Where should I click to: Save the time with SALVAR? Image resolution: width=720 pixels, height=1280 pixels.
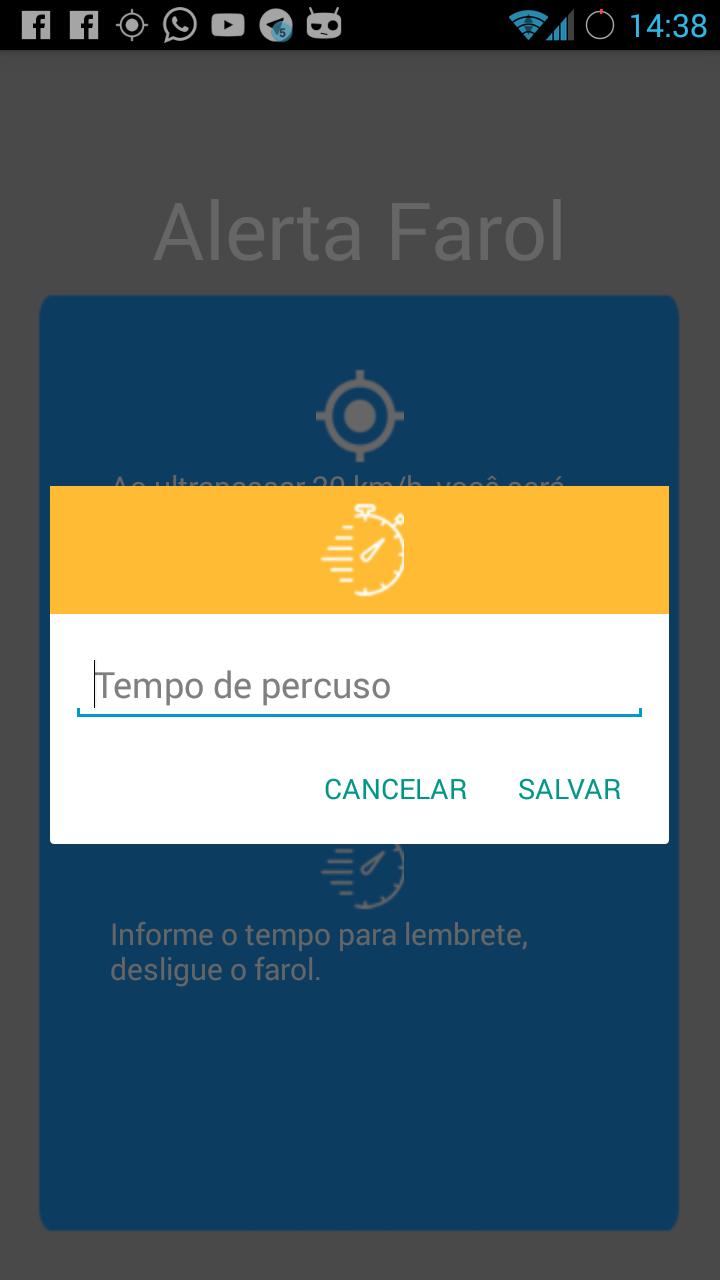point(569,789)
